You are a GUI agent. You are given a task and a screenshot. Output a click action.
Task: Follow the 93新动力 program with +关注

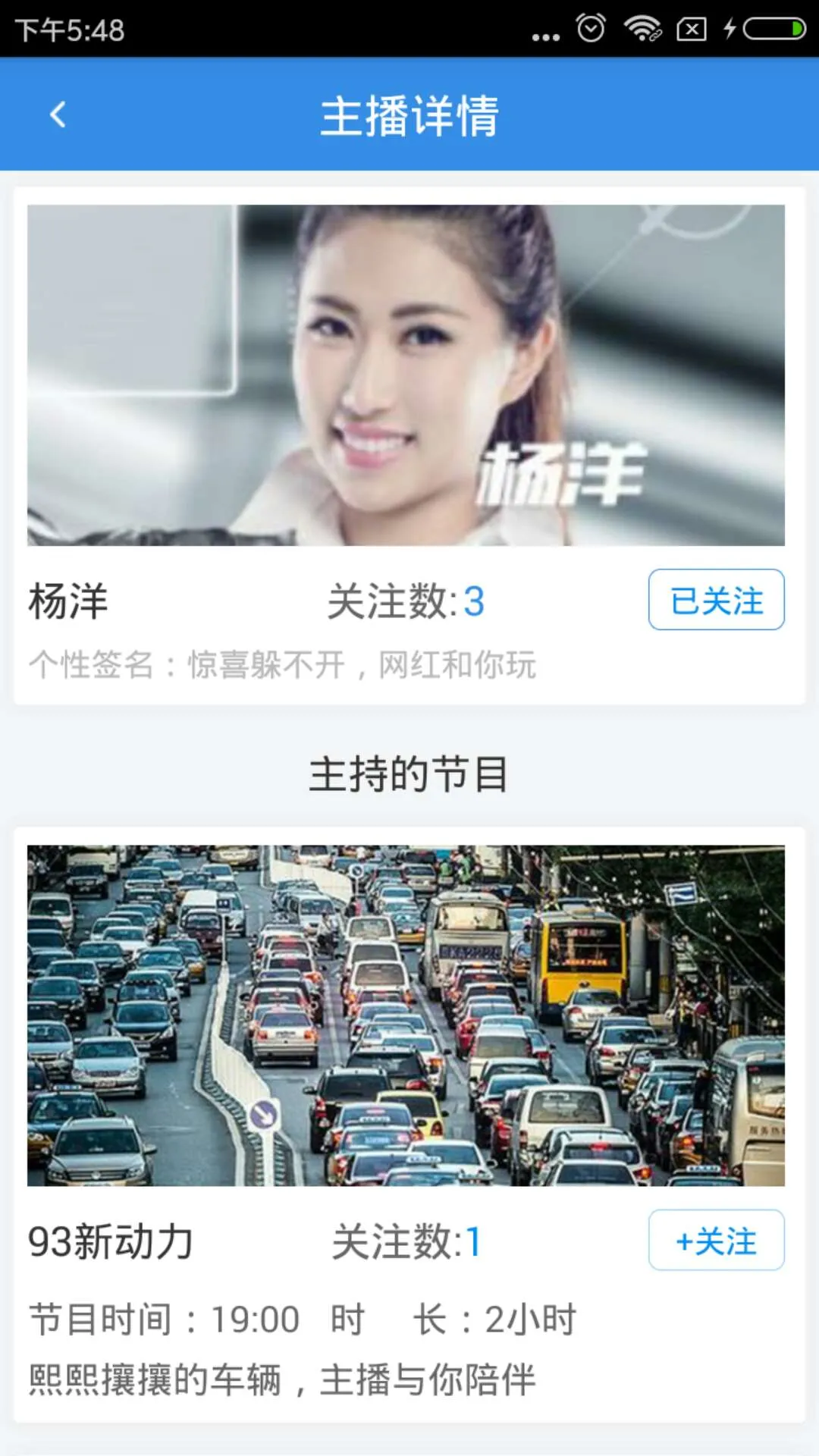click(716, 1241)
